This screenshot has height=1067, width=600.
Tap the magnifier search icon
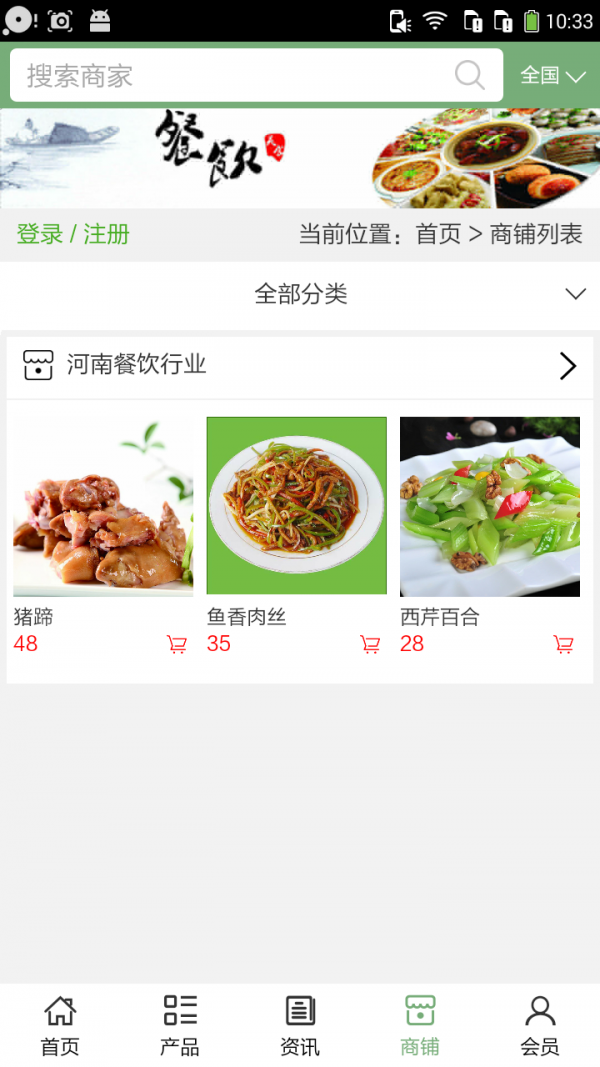(469, 76)
